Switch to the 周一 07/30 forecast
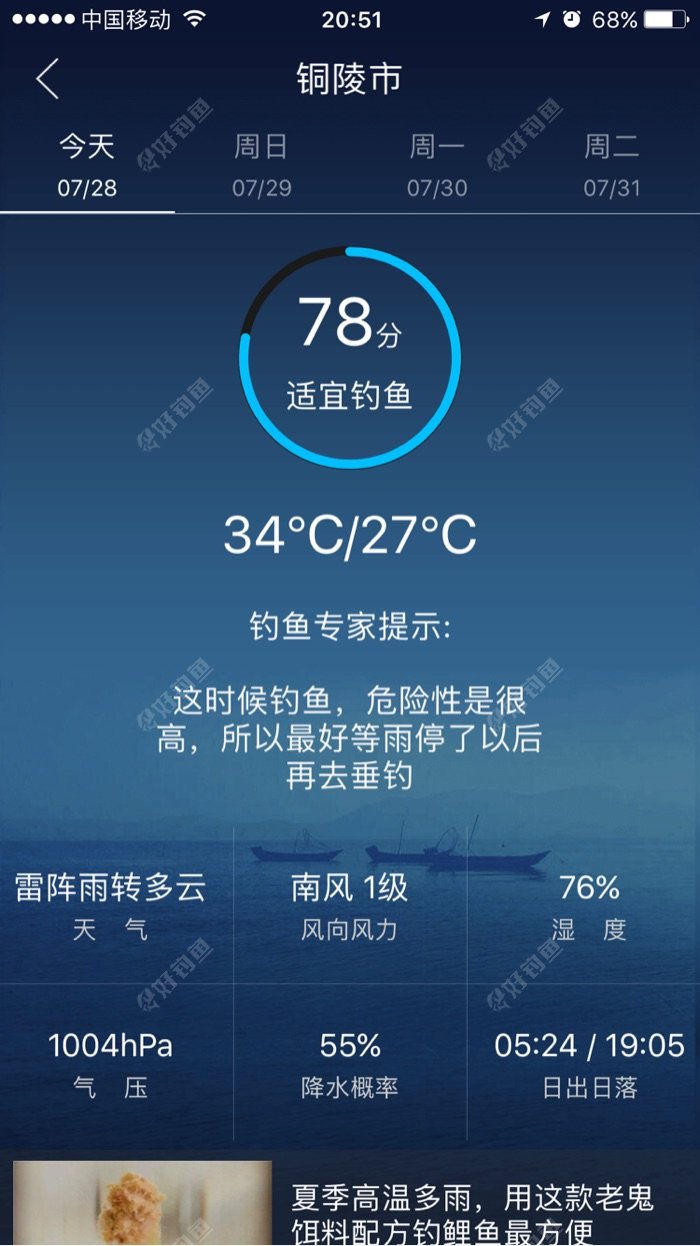Viewport: 700px width, 1246px height. [437, 166]
